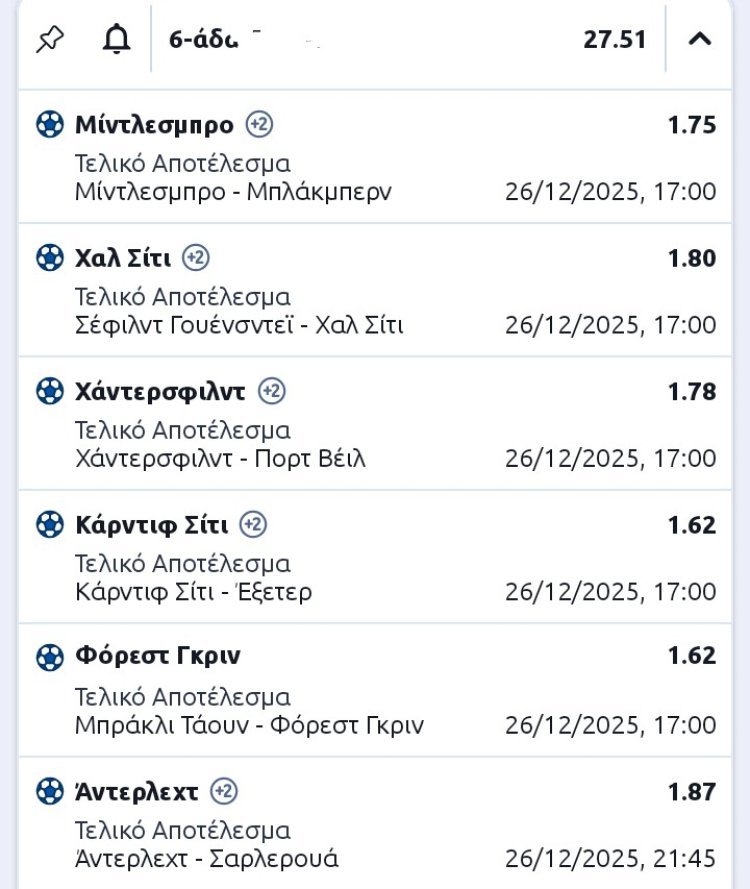Image resolution: width=750 pixels, height=889 pixels.
Task: Tap the +2 badge next to Κάρντιφ Σίτι
Action: (x=254, y=525)
